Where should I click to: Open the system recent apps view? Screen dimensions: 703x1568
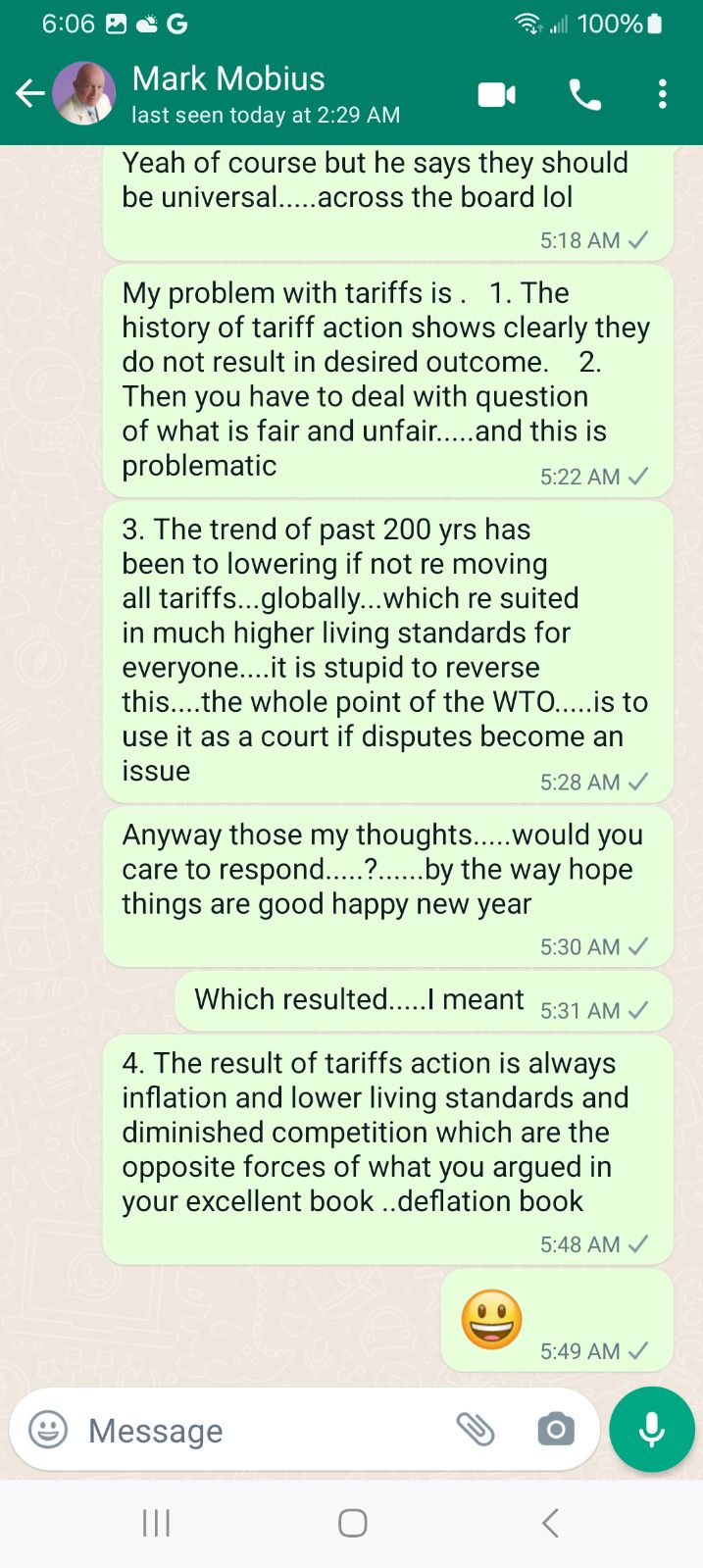[156, 1523]
